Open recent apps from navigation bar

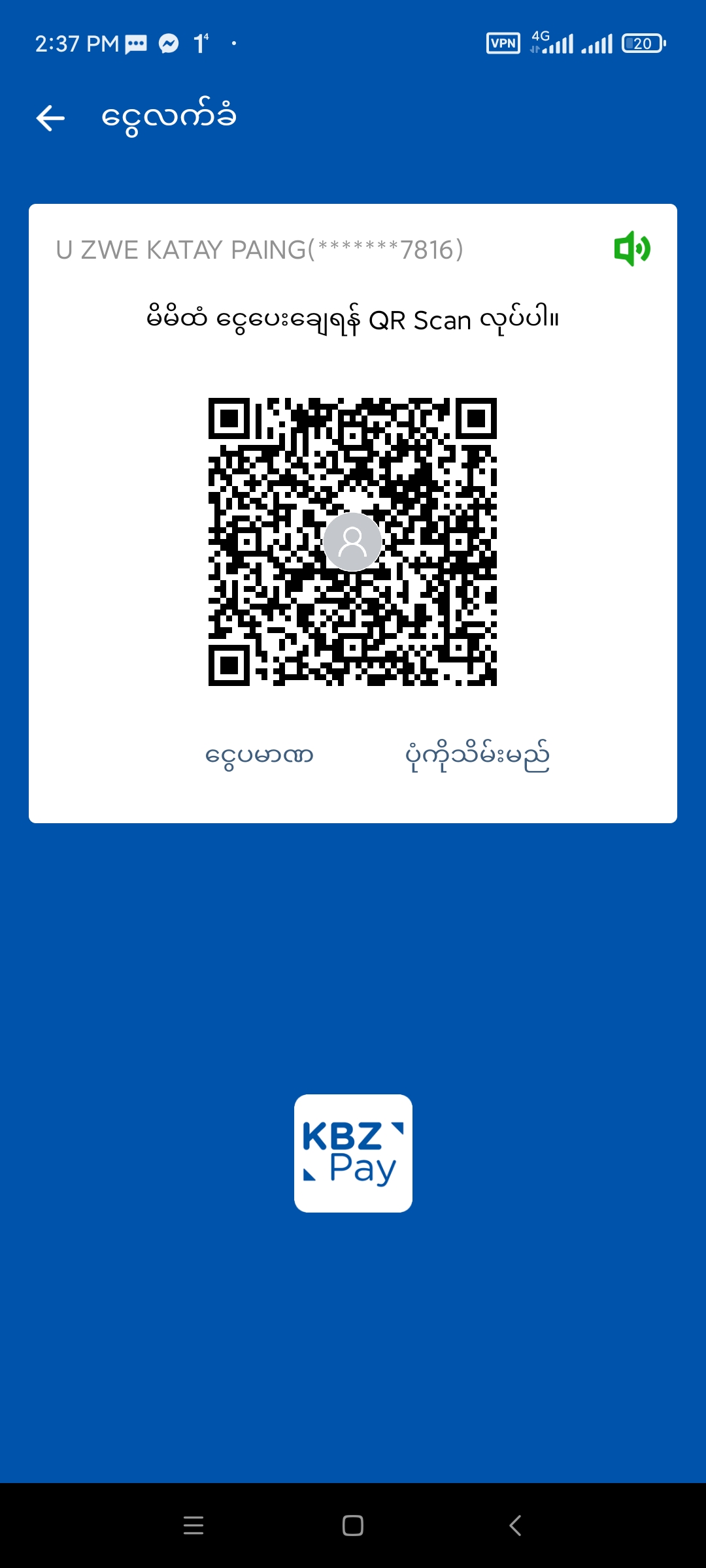193,1526
